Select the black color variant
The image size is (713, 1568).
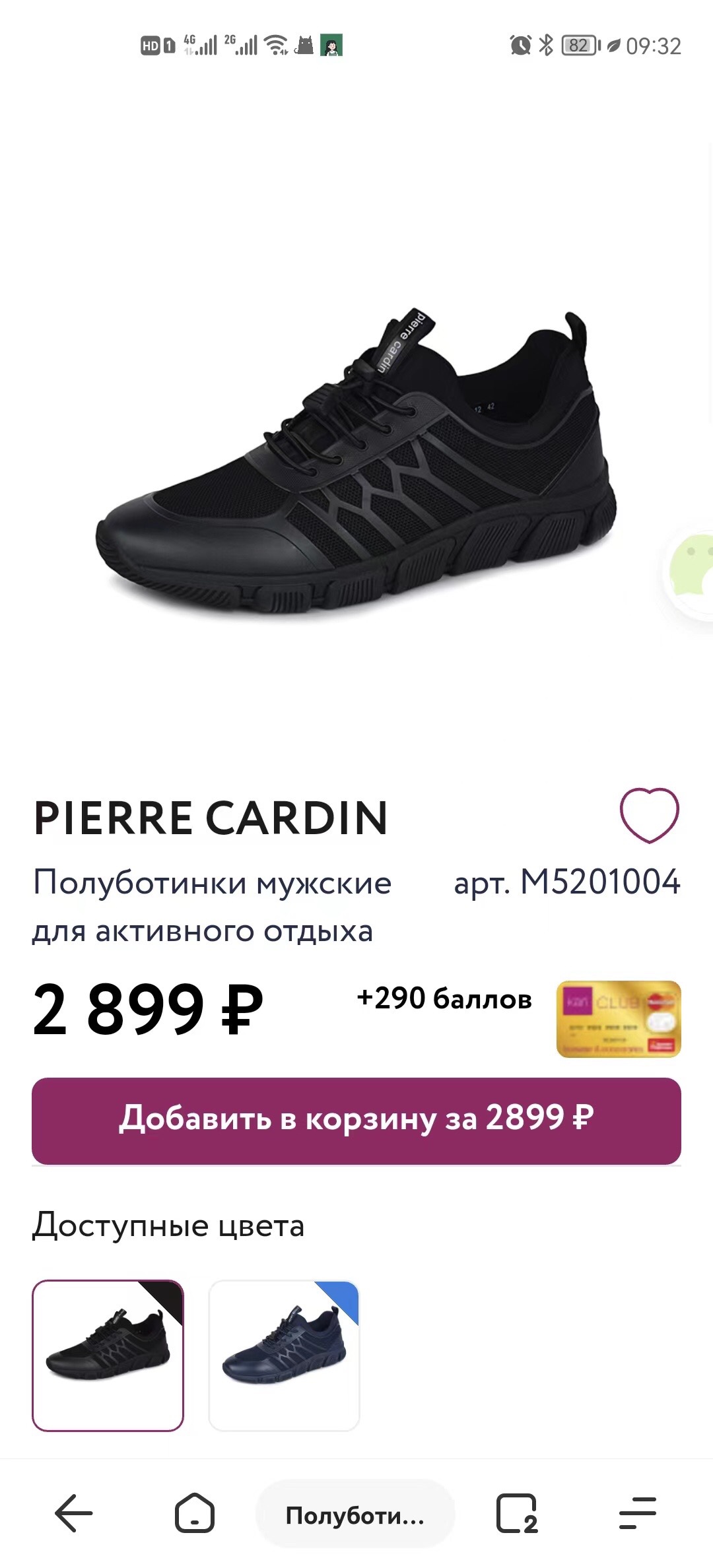coord(108,1356)
